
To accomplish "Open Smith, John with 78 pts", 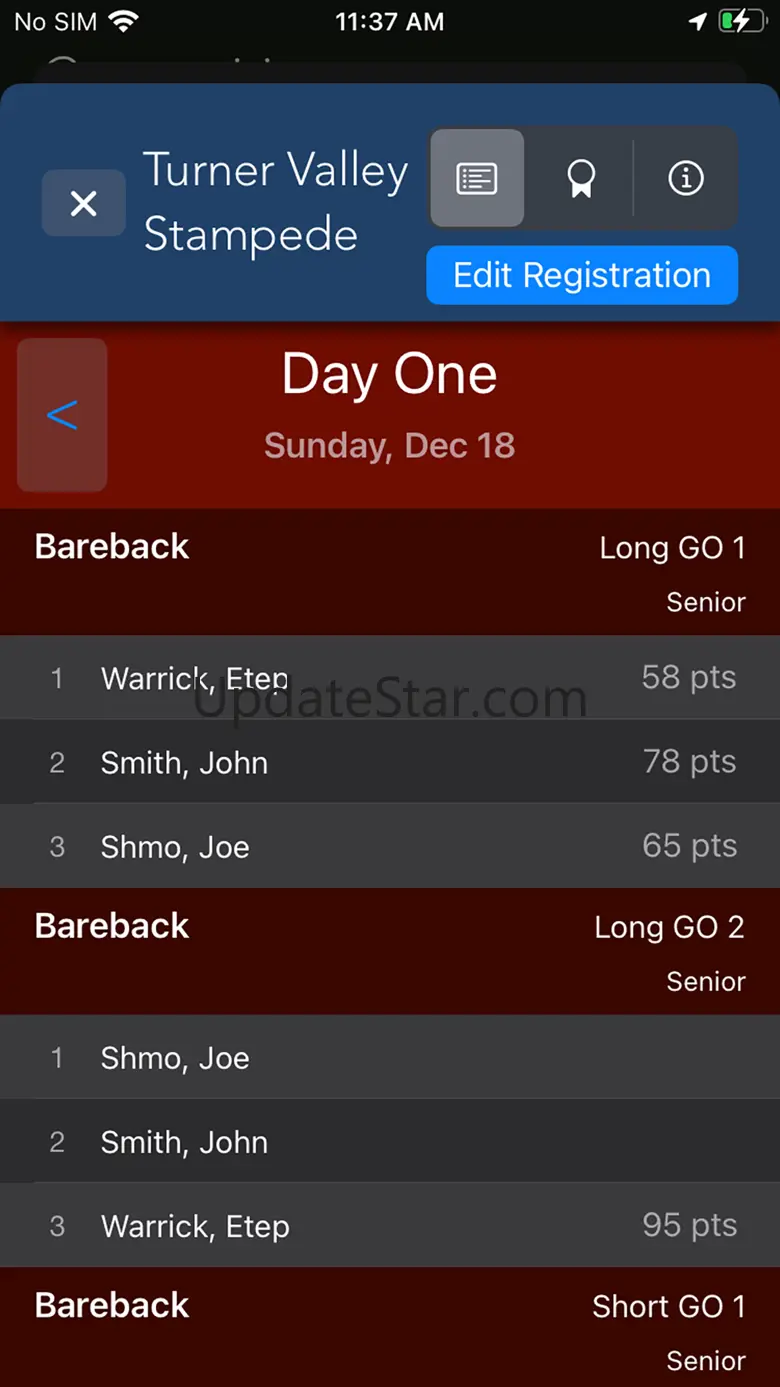I will click(x=390, y=762).
